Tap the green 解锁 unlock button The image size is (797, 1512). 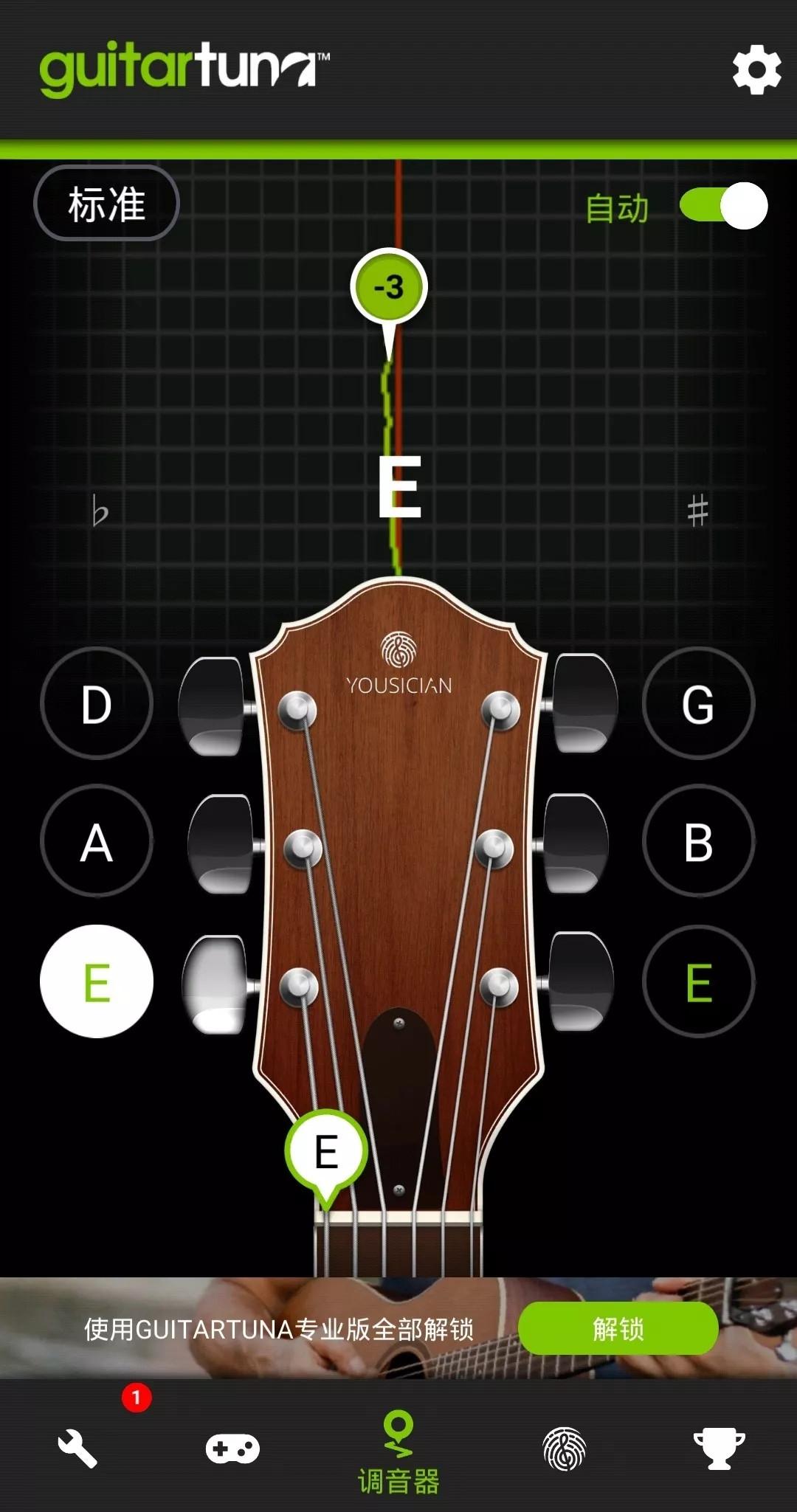coord(618,1328)
